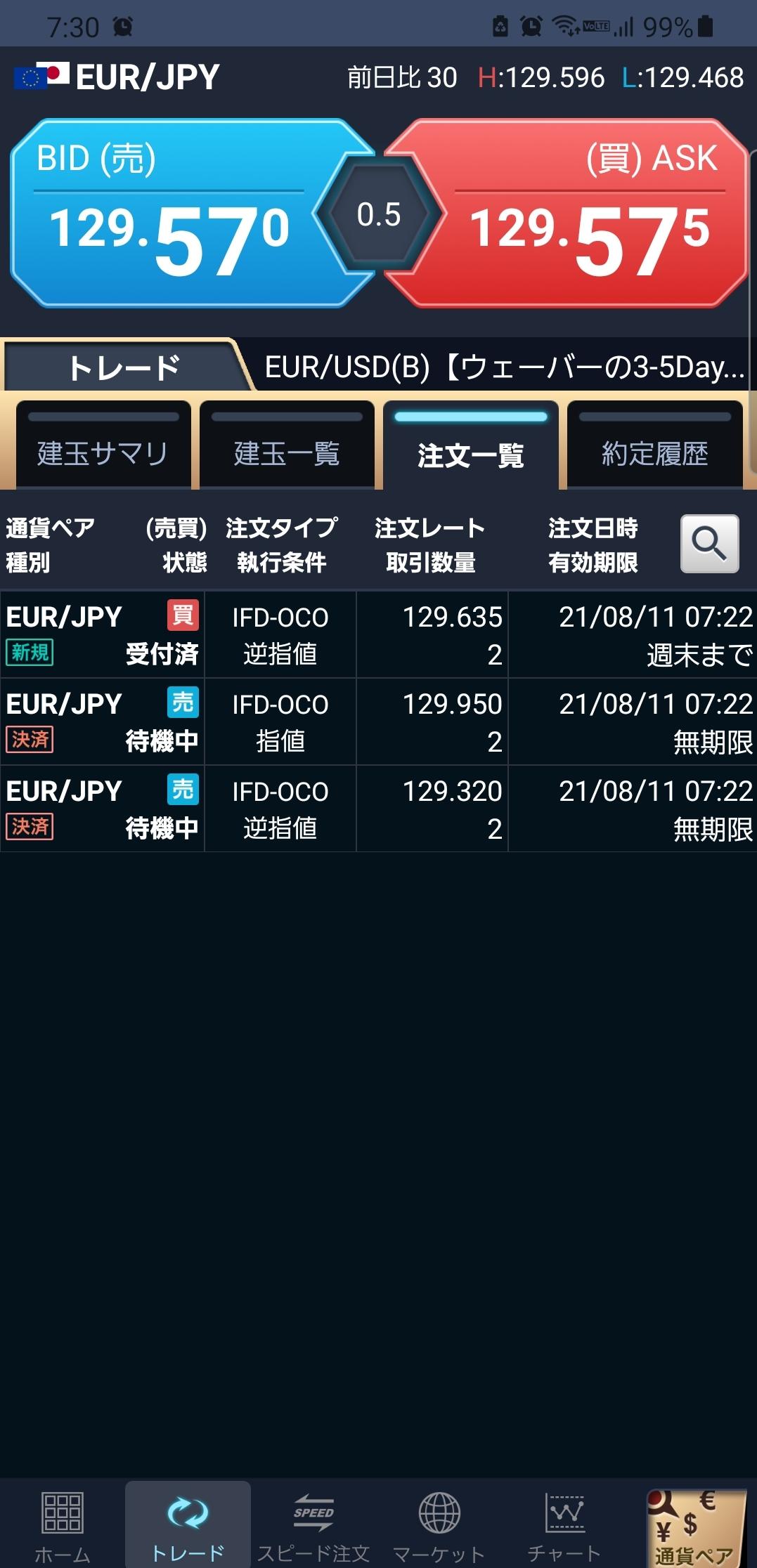Open the EUR/JPY sell order at 129.950

point(378,721)
